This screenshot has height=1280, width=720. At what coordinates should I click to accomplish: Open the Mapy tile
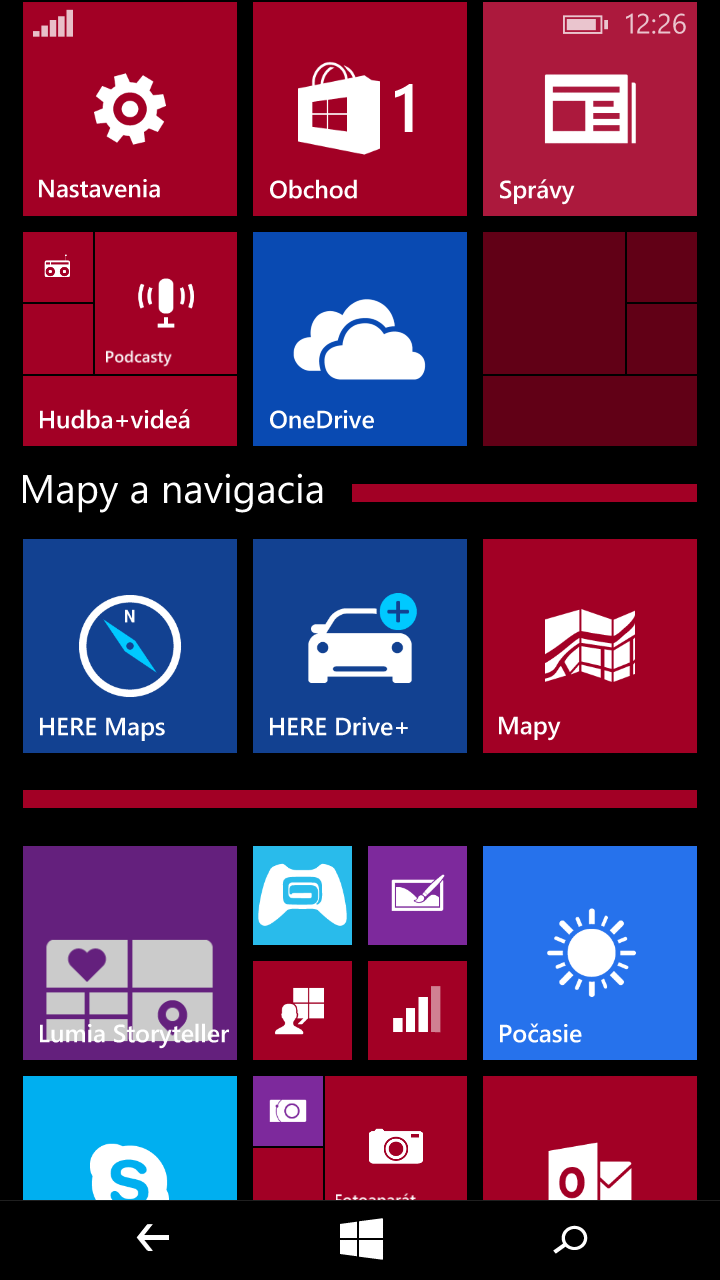coord(590,646)
